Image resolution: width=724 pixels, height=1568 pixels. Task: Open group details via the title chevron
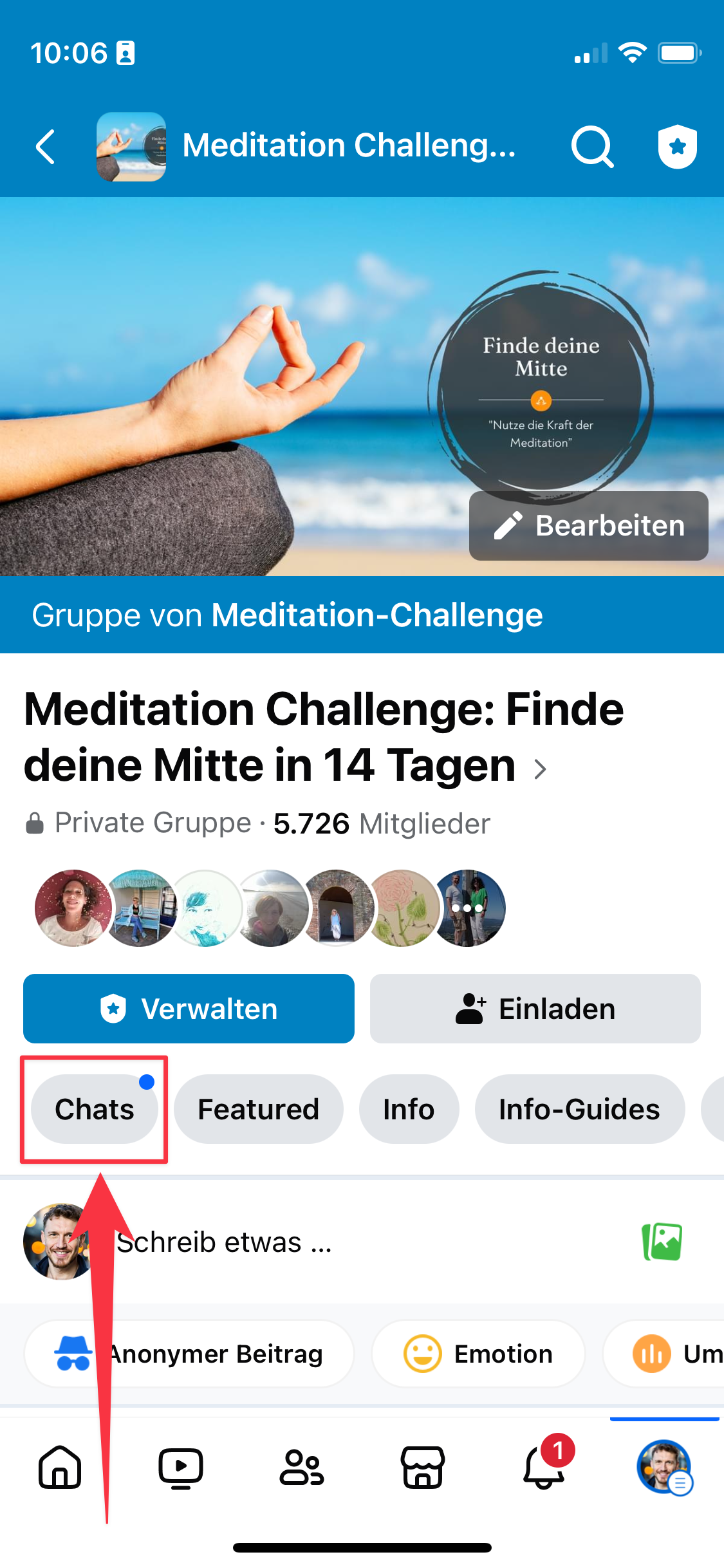point(541,769)
